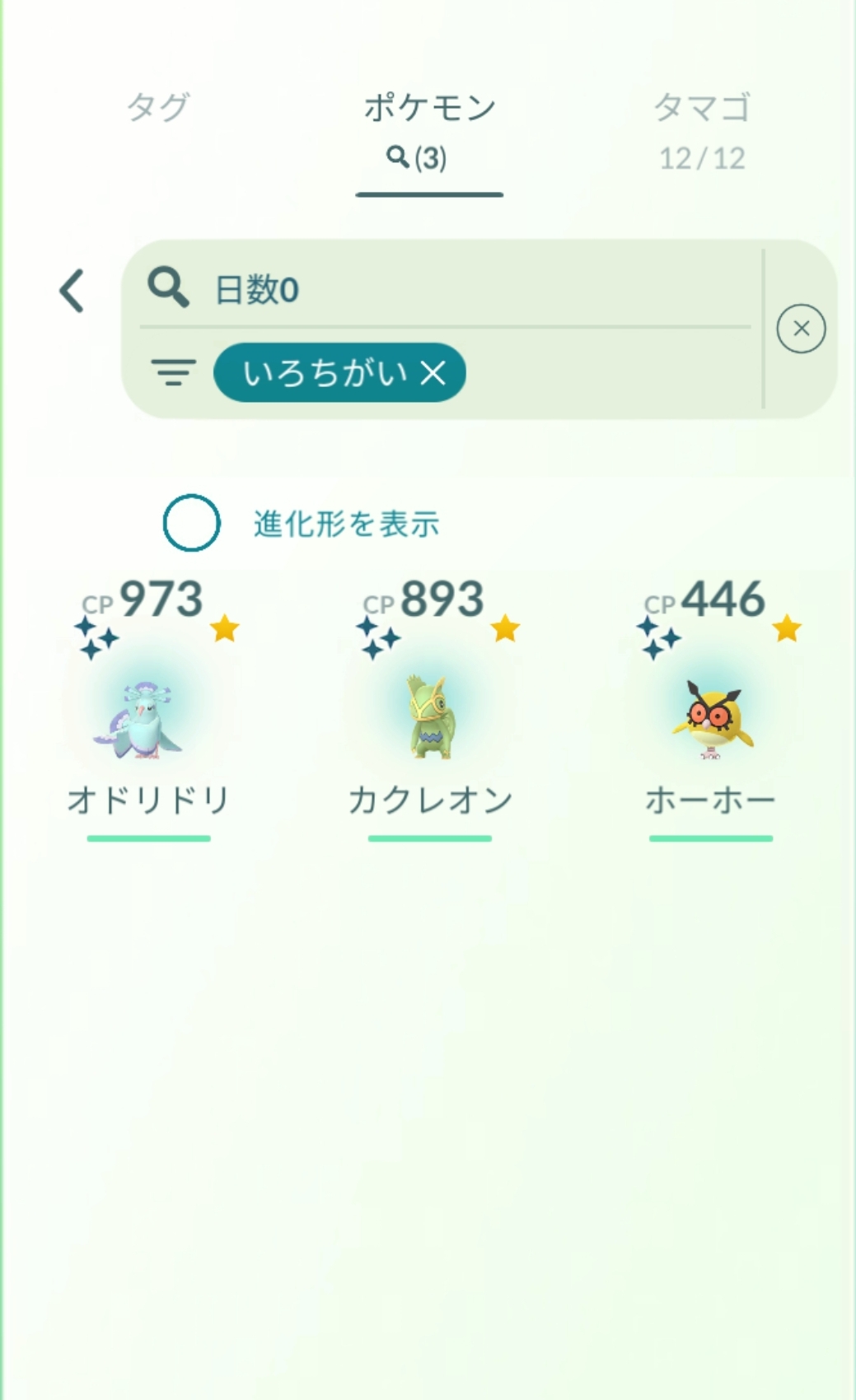Switch to the タグ tab
Image resolution: width=856 pixels, height=1400 pixels.
pyautogui.click(x=158, y=108)
